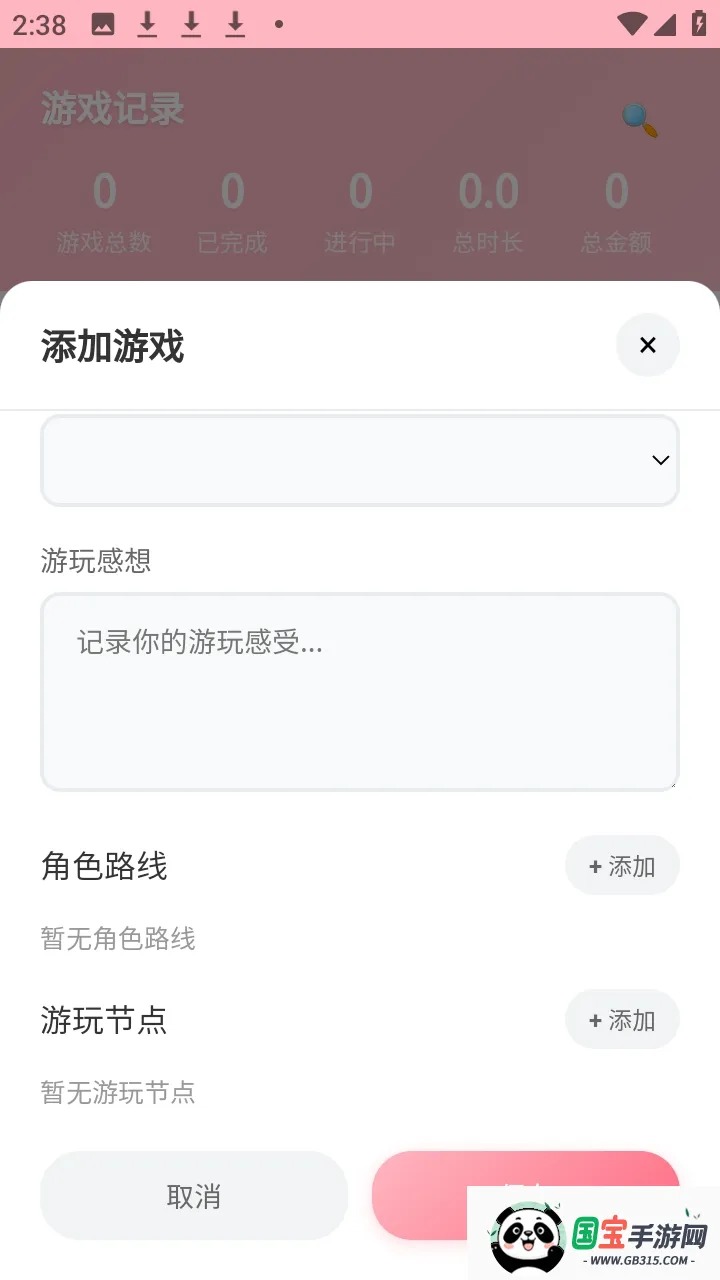Open the empty selection dropdown
Viewport: 720px width, 1280px height.
pyautogui.click(x=360, y=460)
